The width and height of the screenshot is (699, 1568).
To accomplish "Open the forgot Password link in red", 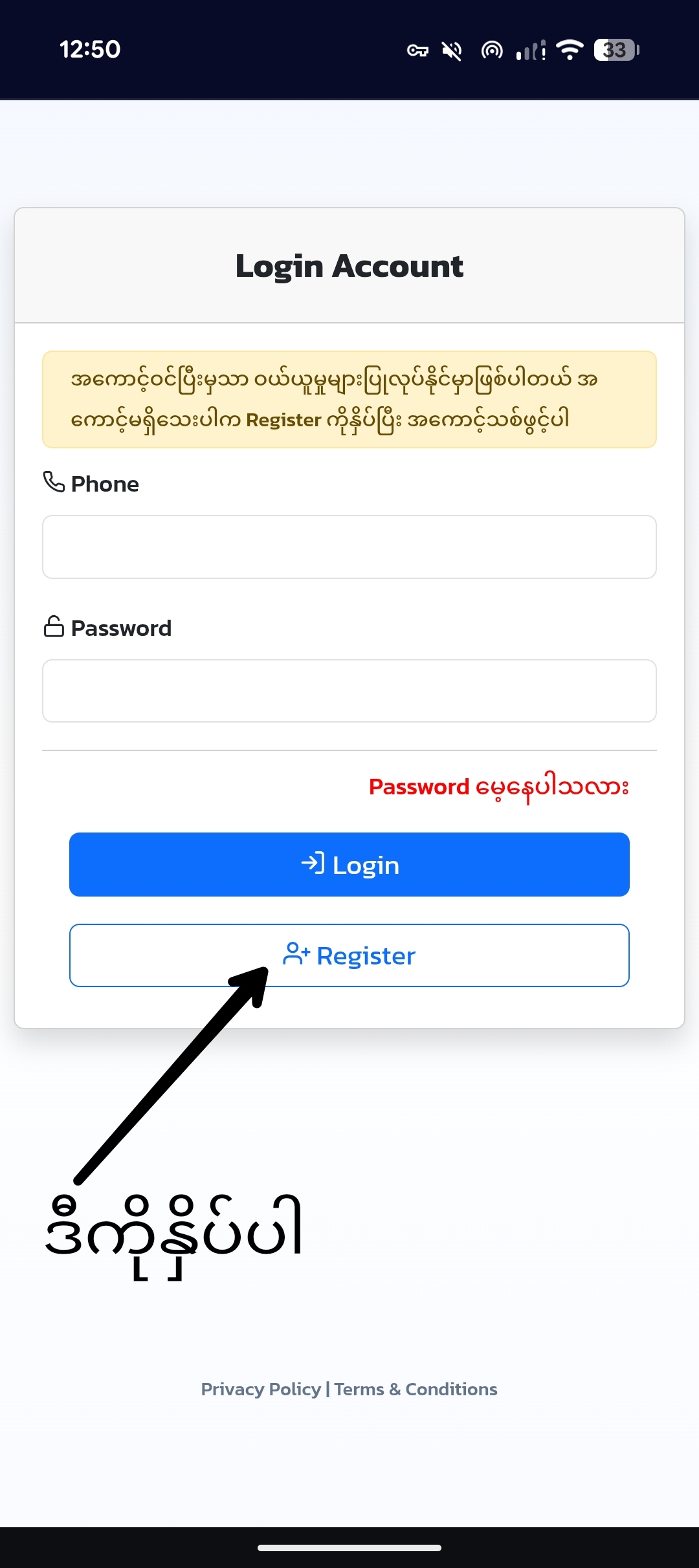I will pyautogui.click(x=498, y=787).
